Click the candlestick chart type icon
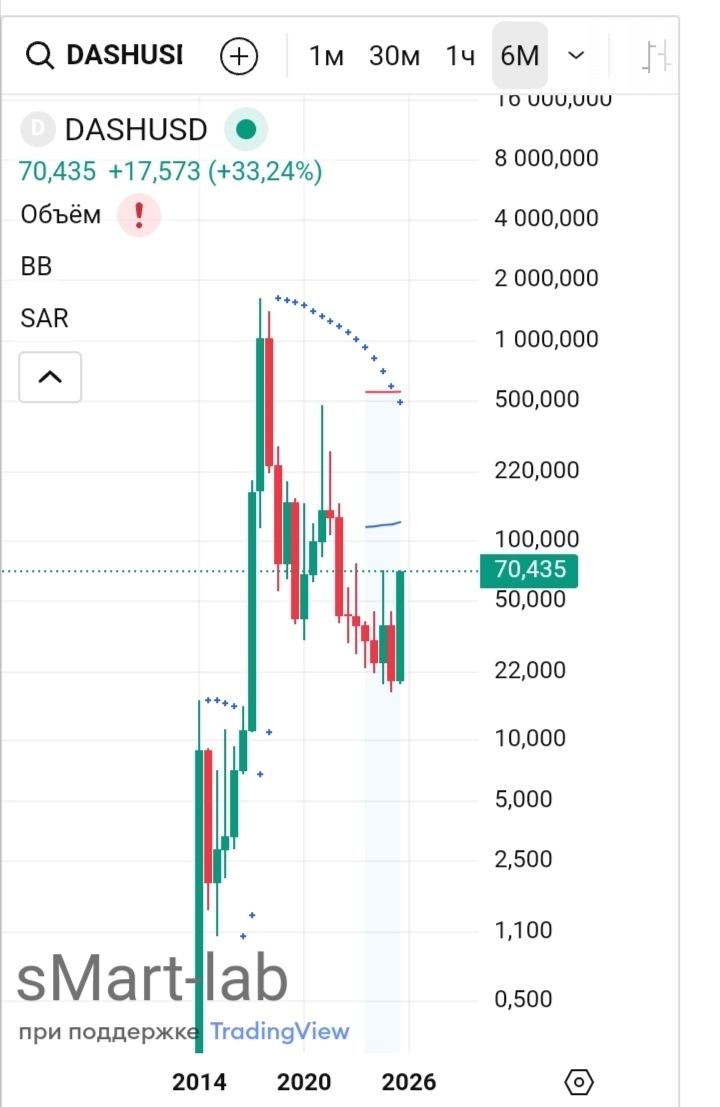720x1107 pixels. pyautogui.click(x=655, y=56)
